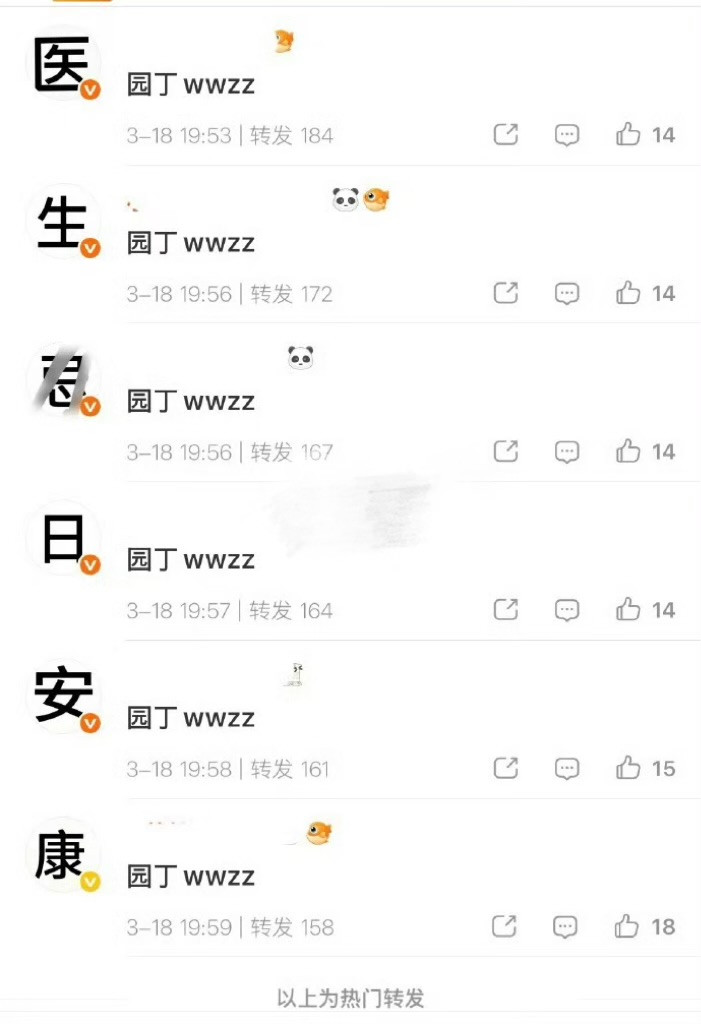Forward the 19:53 repost
This screenshot has height=1024, width=701.
[506, 135]
